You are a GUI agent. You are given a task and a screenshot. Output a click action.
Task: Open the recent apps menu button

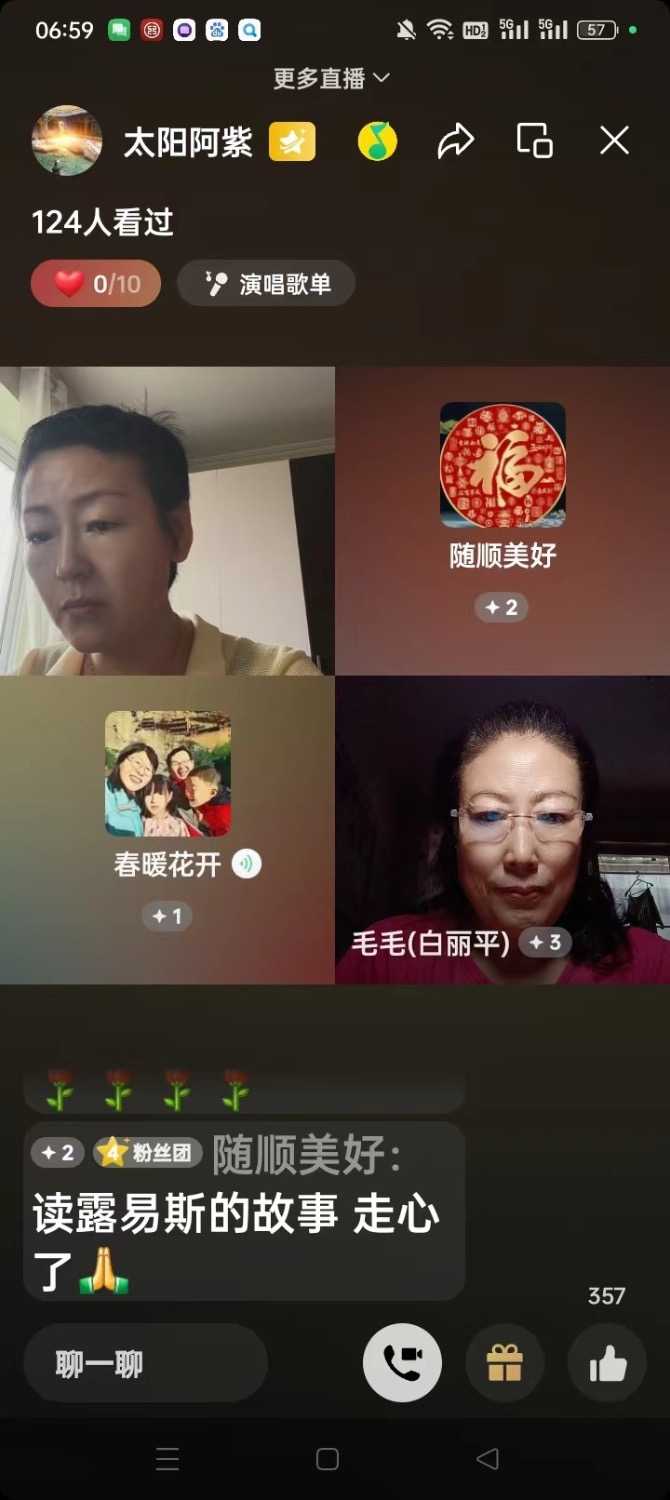pyautogui.click(x=168, y=1459)
